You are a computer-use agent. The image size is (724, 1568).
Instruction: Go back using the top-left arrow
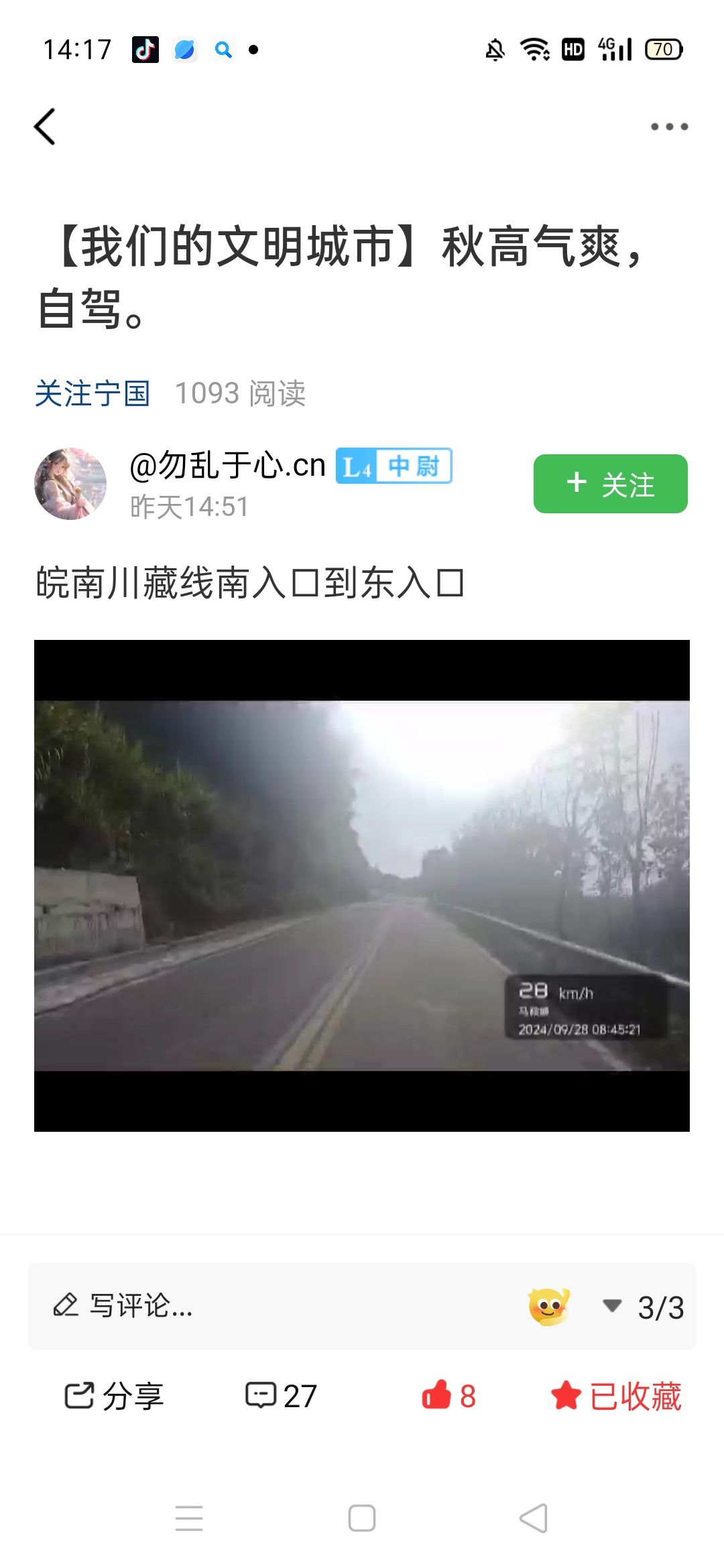(x=45, y=127)
